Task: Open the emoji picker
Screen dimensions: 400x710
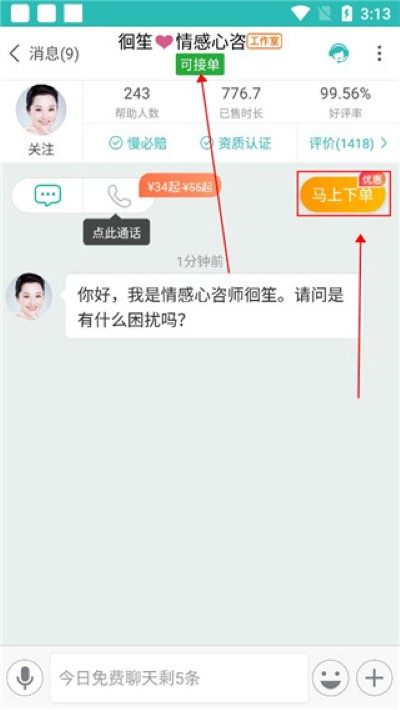Action: point(331,678)
